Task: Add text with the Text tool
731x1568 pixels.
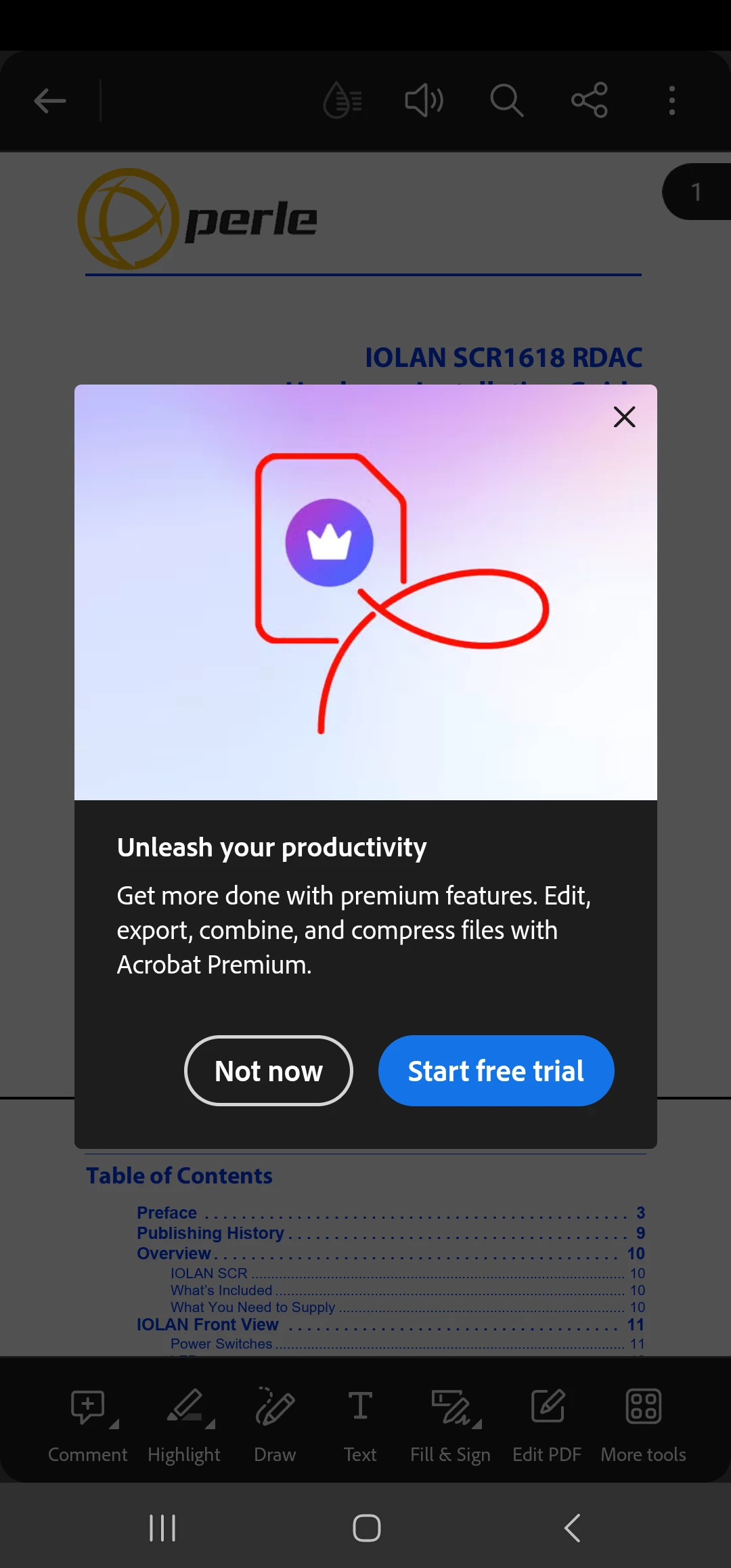Action: tap(360, 1422)
